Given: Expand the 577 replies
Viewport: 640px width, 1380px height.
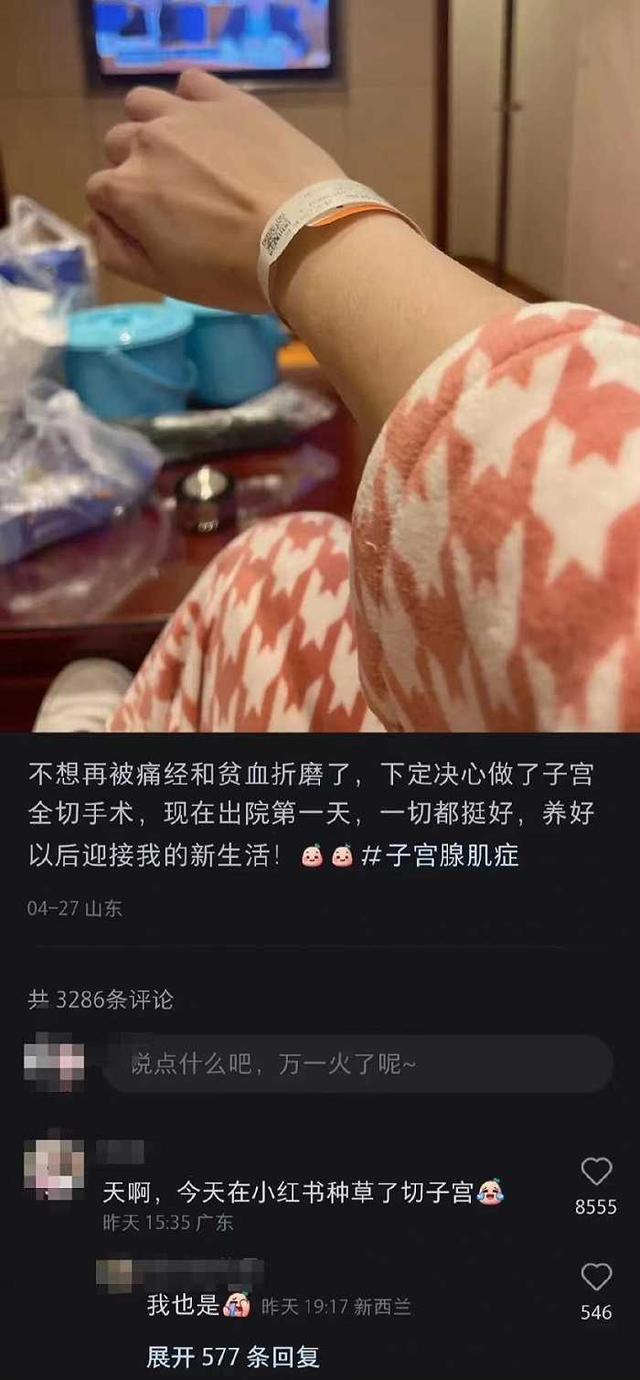Looking at the screenshot, I should 232,1356.
